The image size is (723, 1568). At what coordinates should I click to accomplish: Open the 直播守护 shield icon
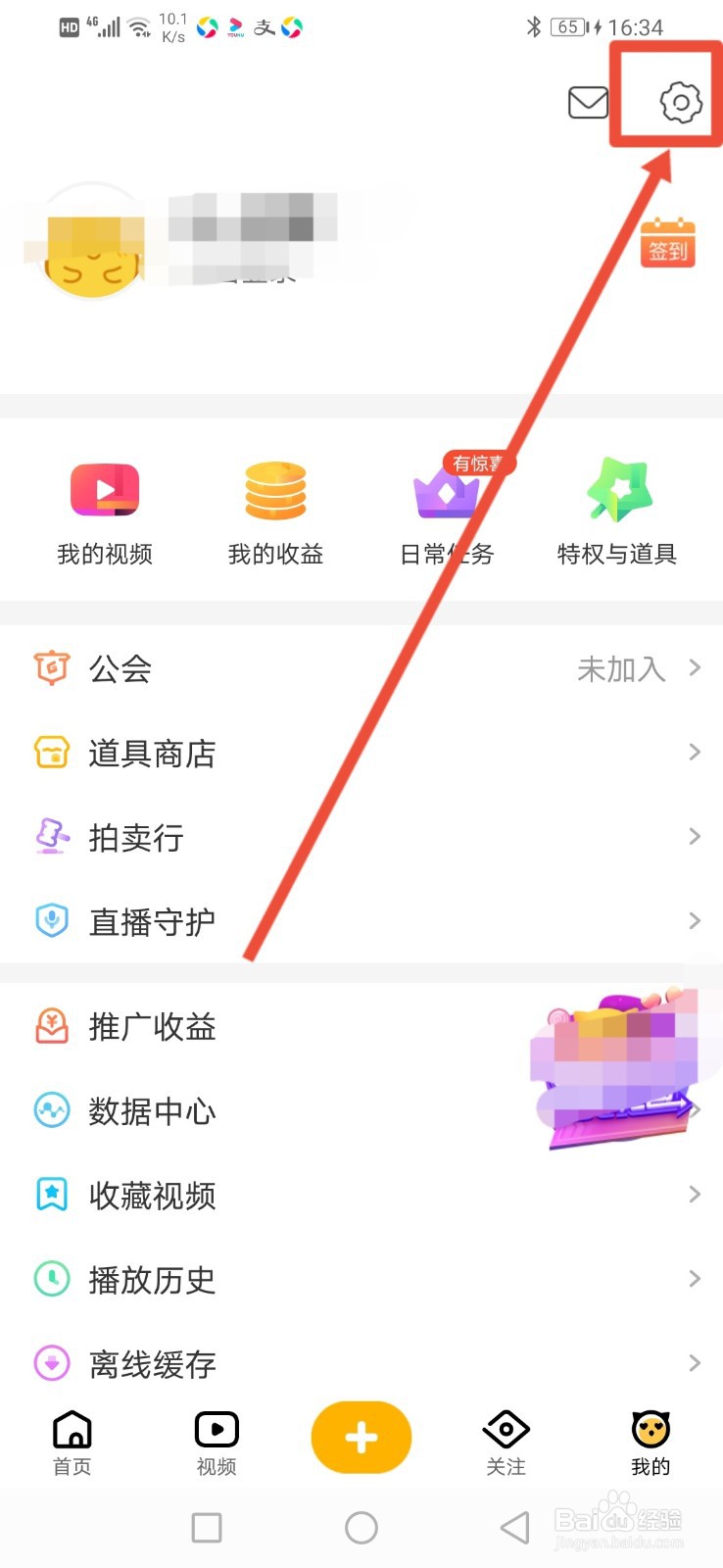tap(51, 920)
